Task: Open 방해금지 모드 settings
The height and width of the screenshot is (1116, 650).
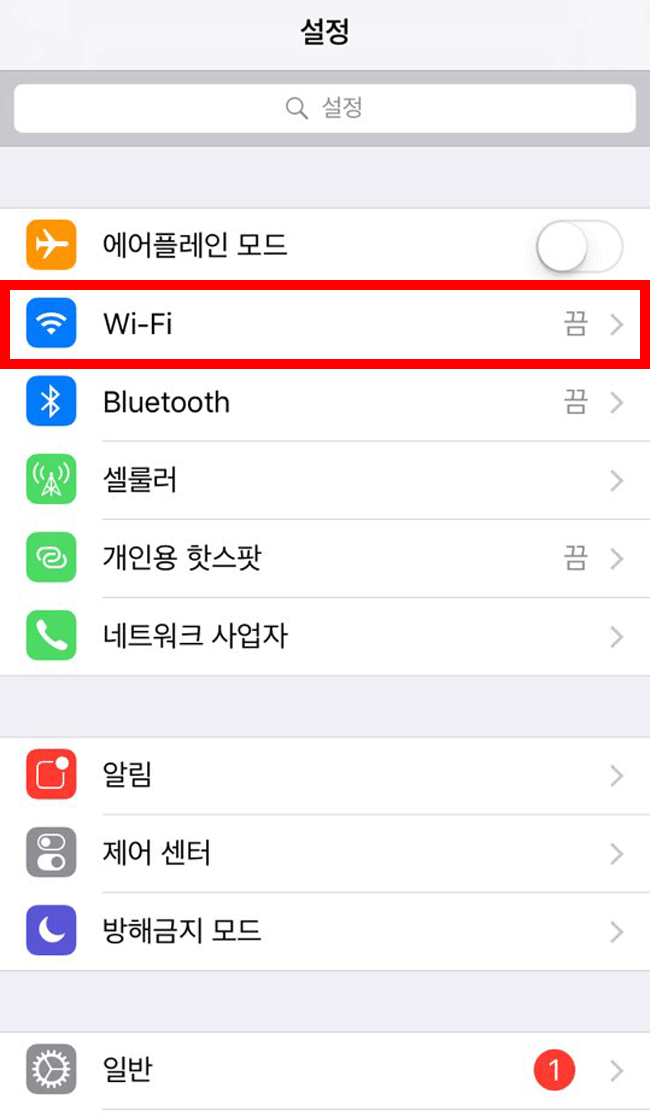Action: (325, 931)
